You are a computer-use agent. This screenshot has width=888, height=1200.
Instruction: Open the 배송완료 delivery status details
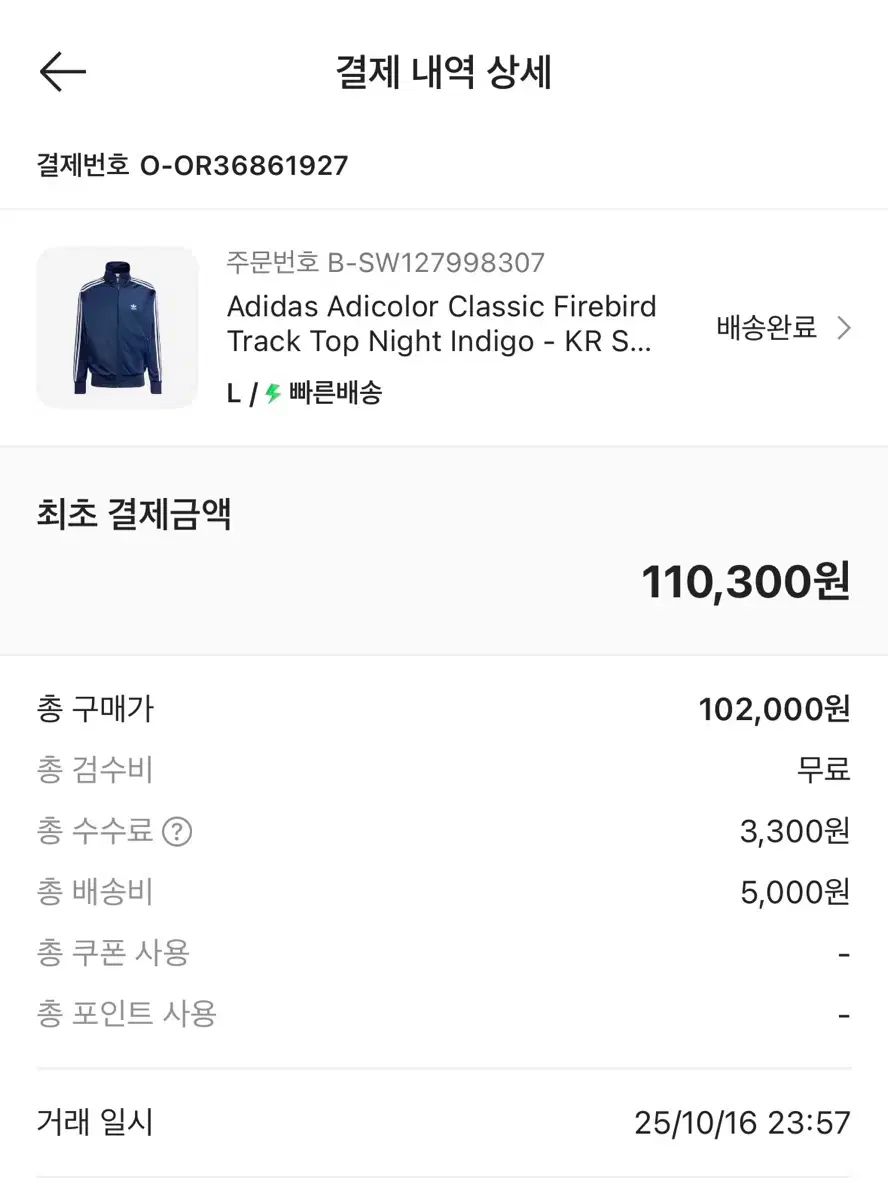pyautogui.click(x=784, y=328)
